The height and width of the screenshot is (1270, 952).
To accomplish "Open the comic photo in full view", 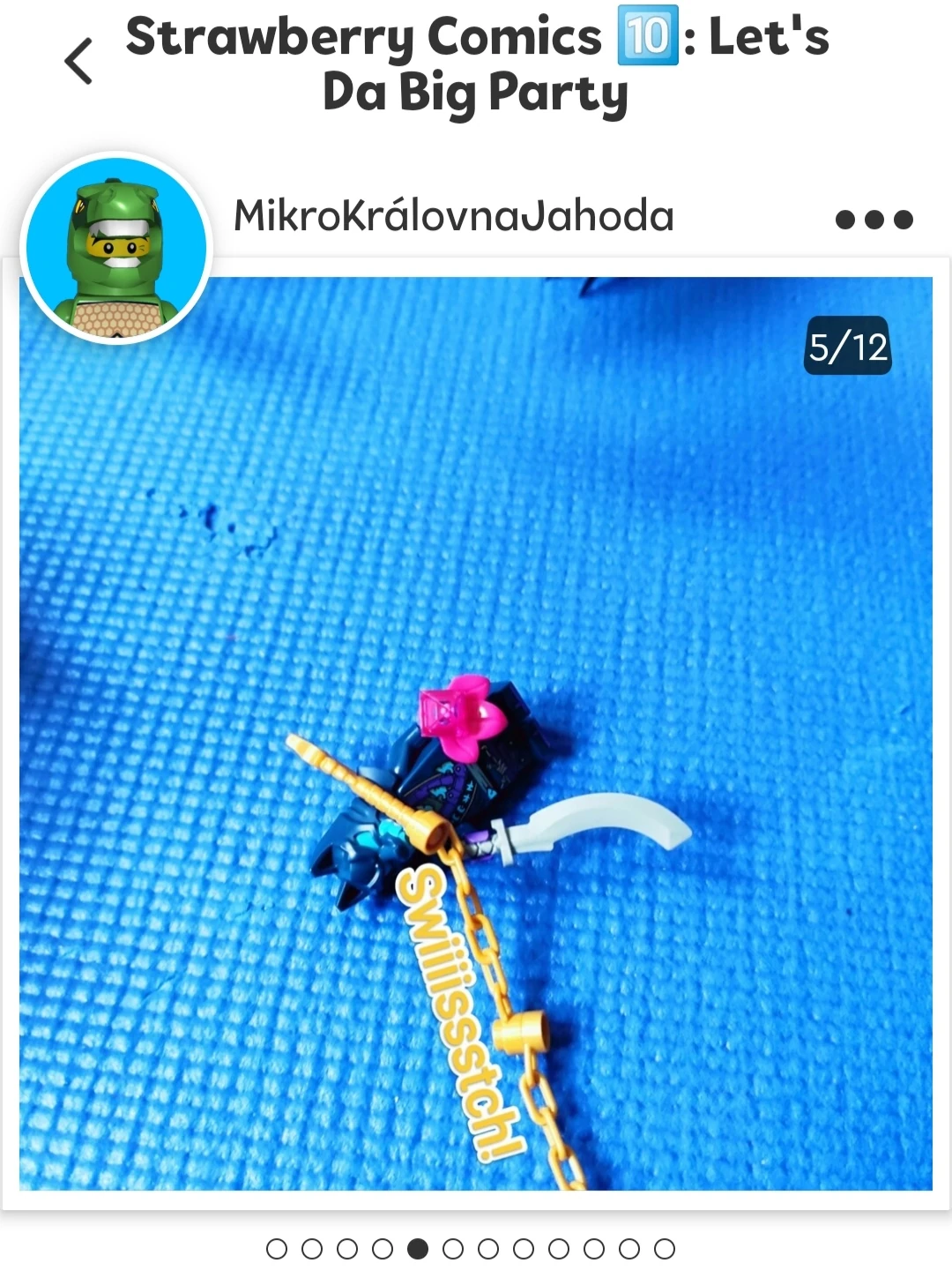I will coord(476,734).
